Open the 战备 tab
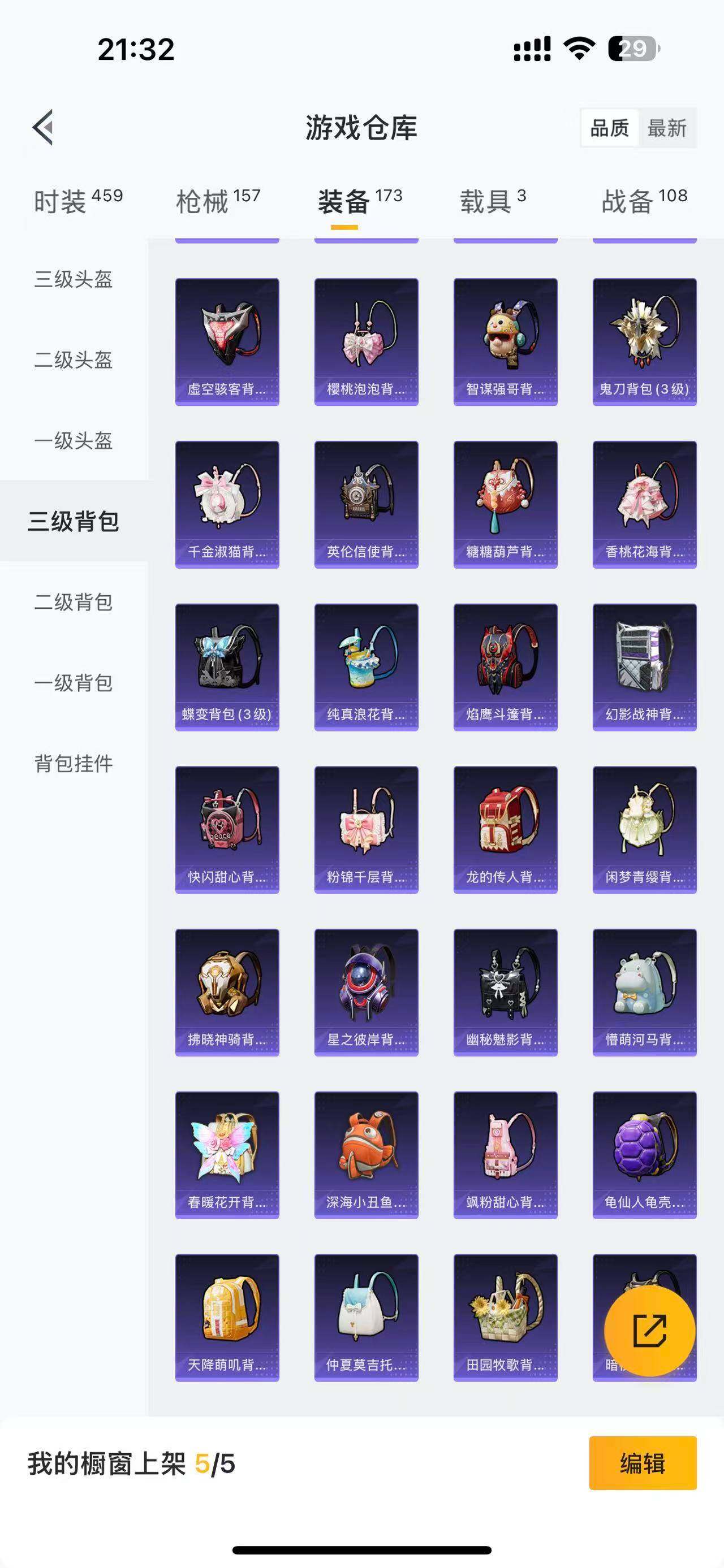The image size is (724, 1568). (x=644, y=201)
